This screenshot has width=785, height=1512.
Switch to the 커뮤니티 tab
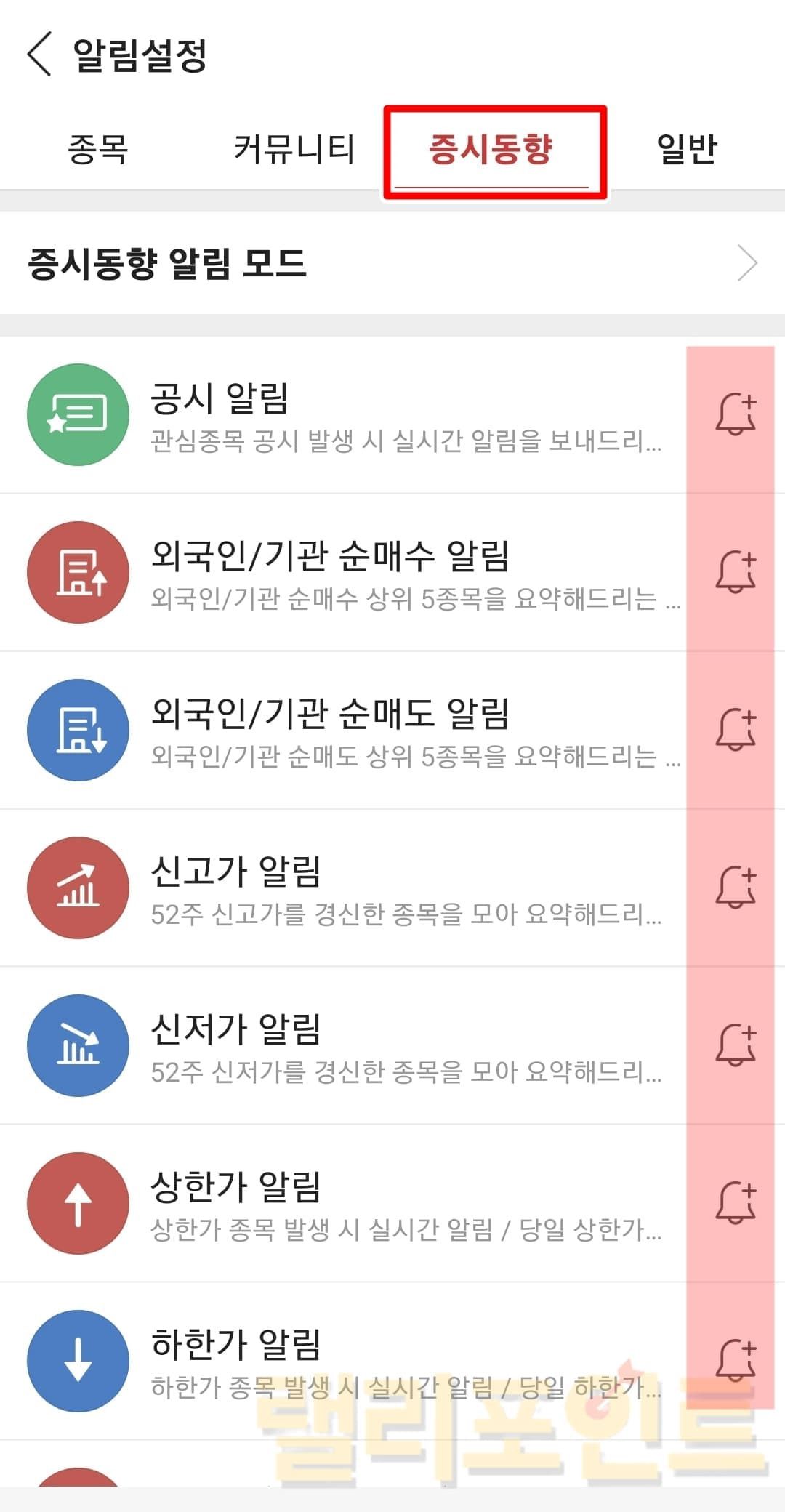click(x=294, y=149)
